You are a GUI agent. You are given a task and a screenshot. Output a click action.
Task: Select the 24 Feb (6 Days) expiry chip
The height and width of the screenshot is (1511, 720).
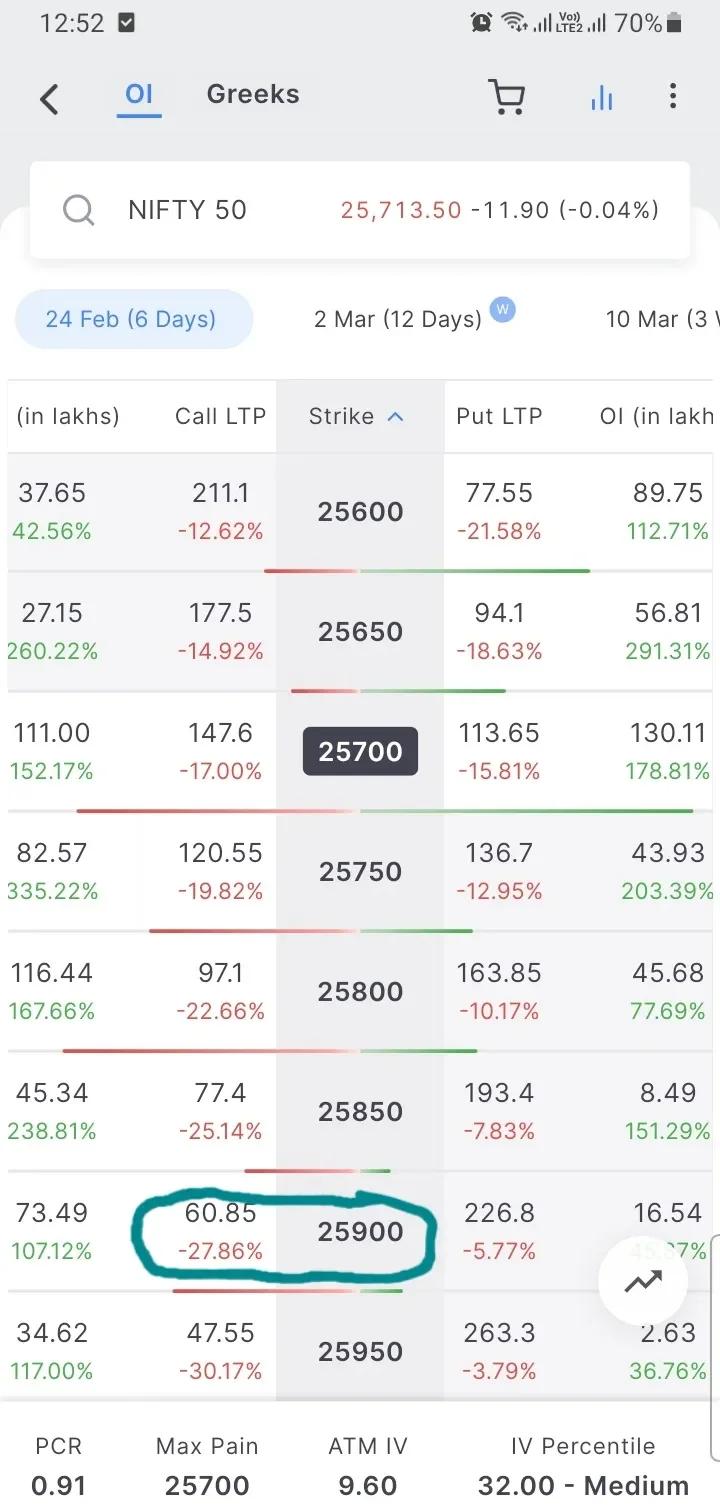click(x=134, y=318)
